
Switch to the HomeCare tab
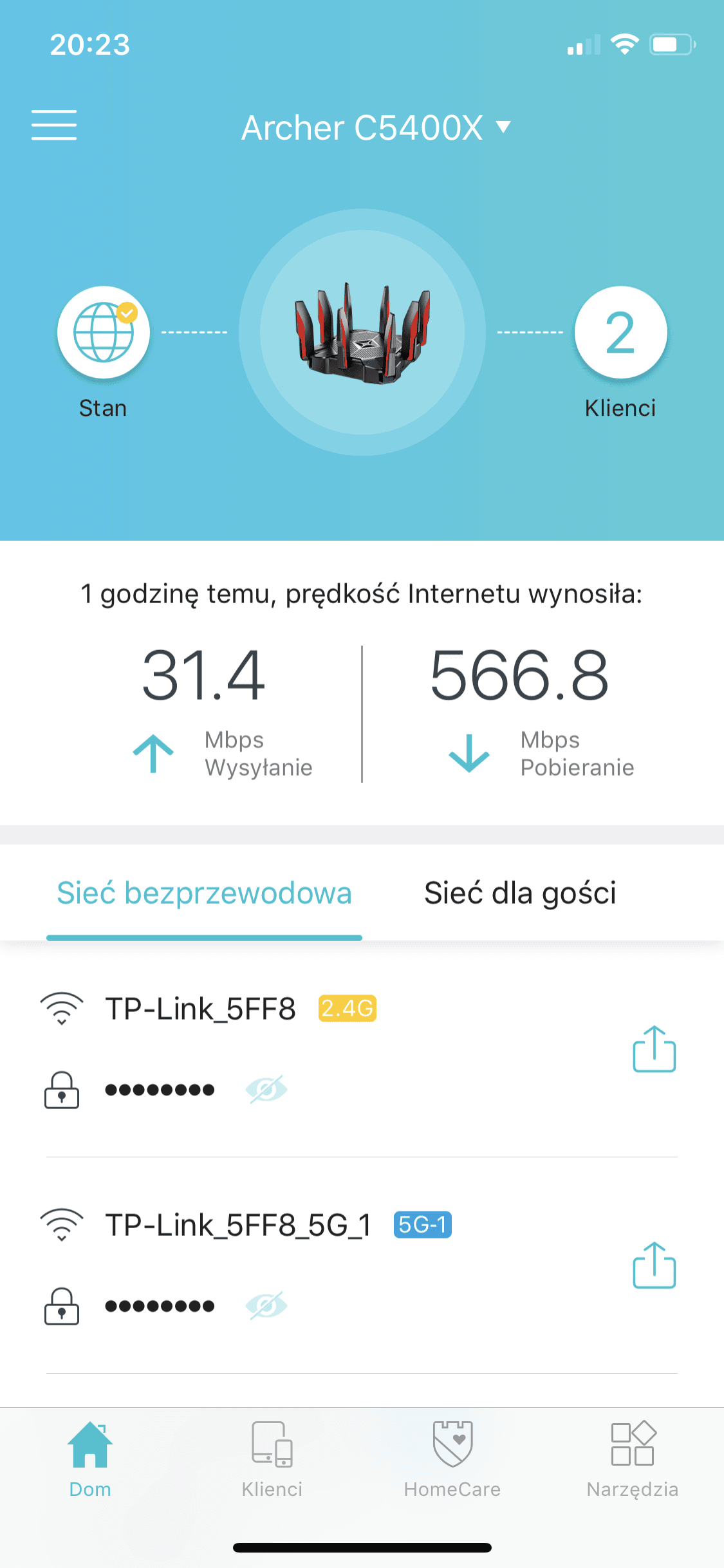coord(452,1459)
